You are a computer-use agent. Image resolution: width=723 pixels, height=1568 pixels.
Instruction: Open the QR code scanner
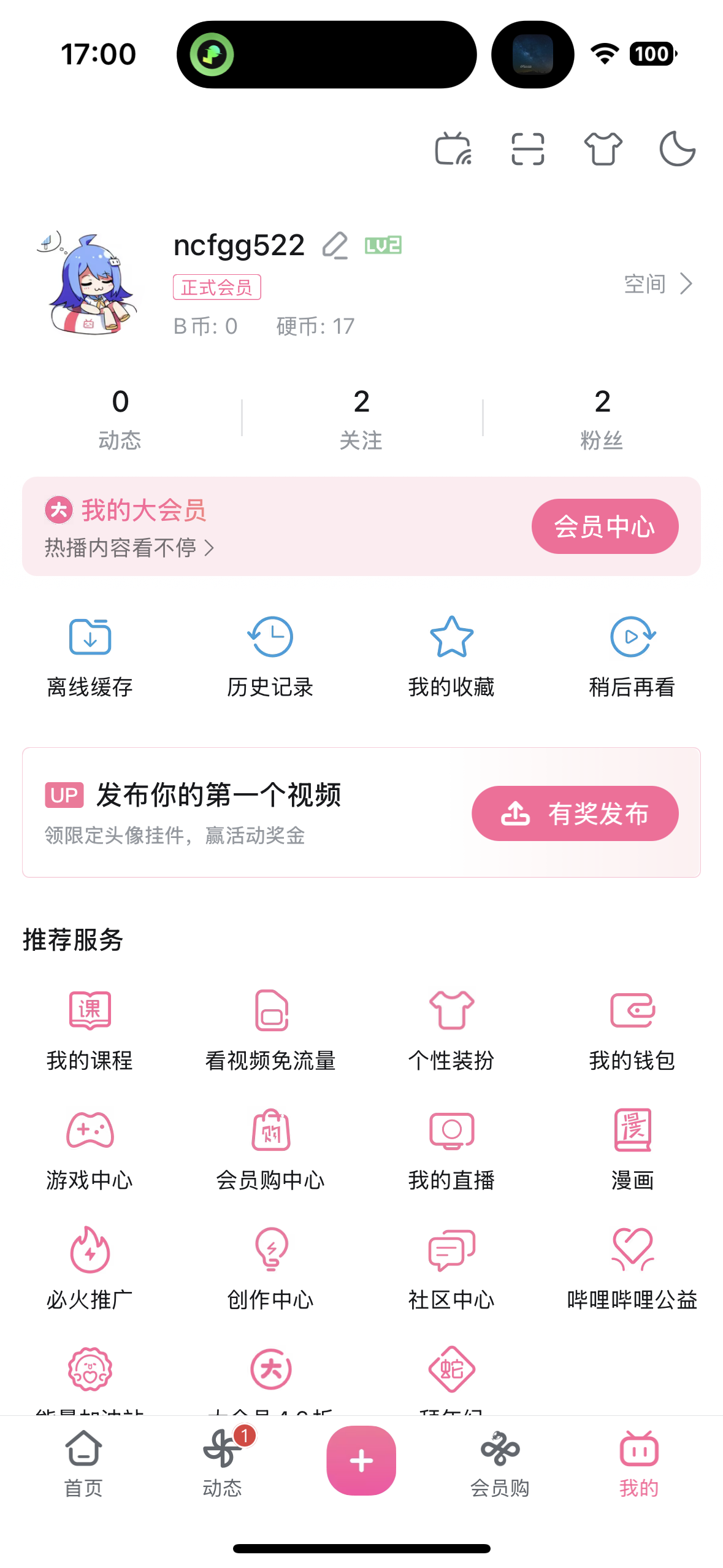527,149
